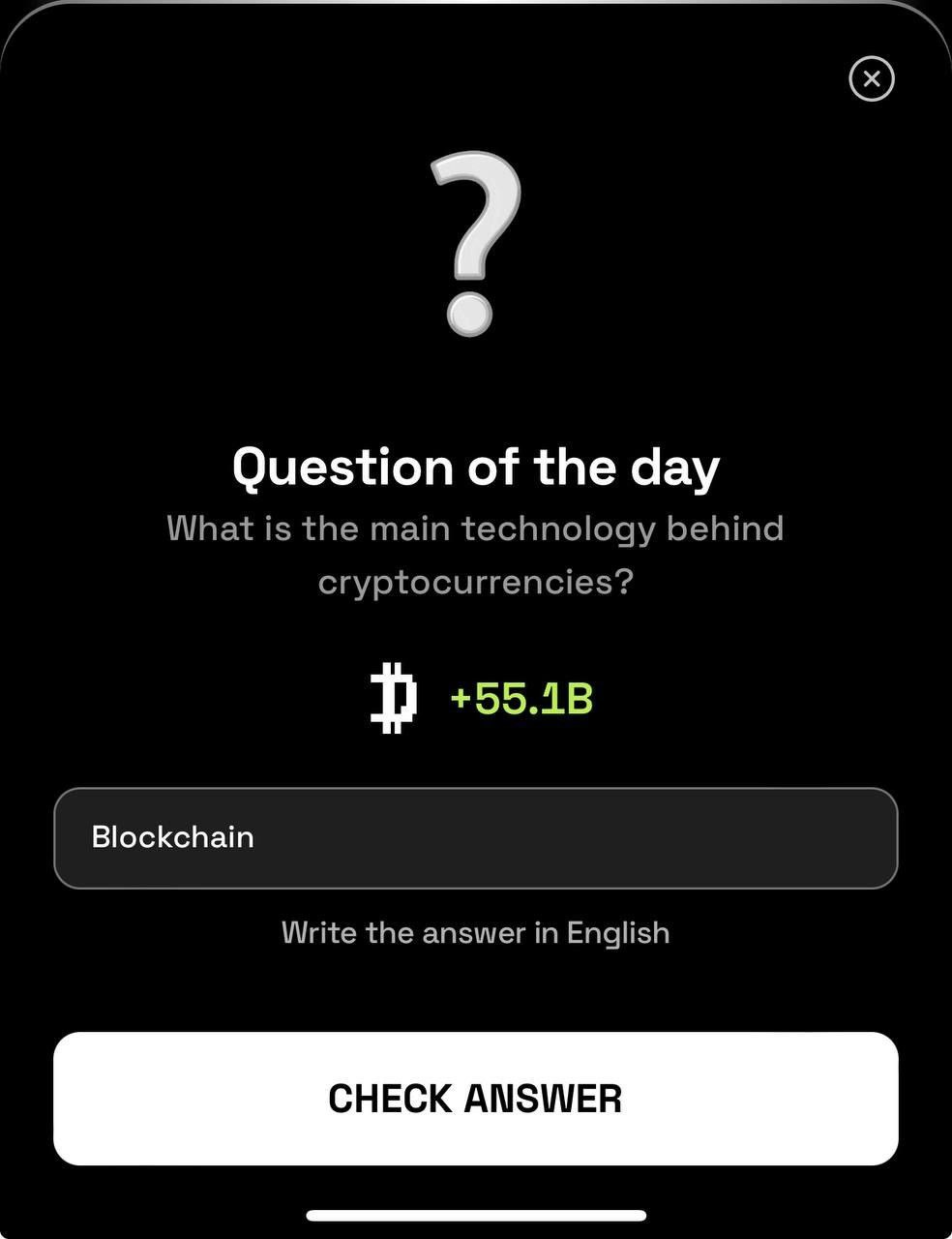Screen dimensions: 952x1239
Task: Check the answer
Action: coord(475,1099)
